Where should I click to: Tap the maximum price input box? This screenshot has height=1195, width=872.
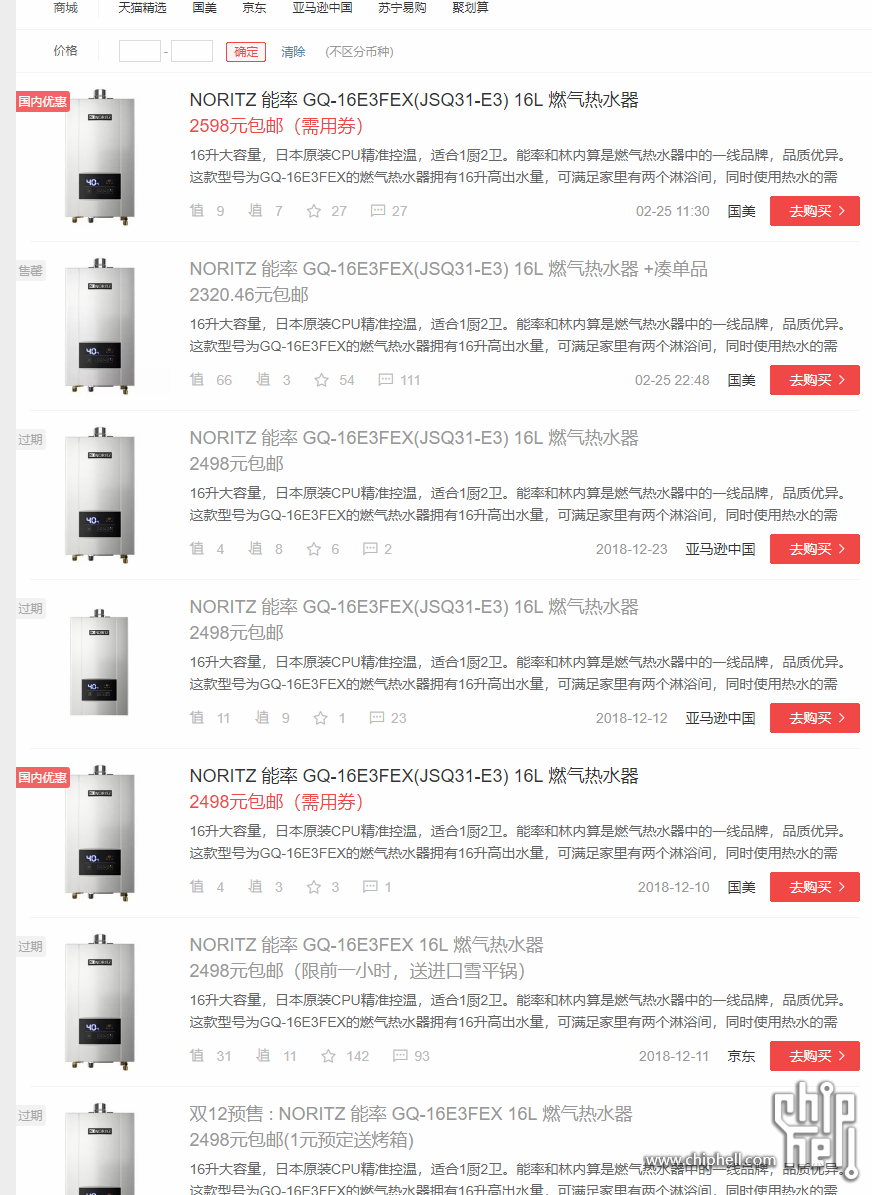(192, 51)
